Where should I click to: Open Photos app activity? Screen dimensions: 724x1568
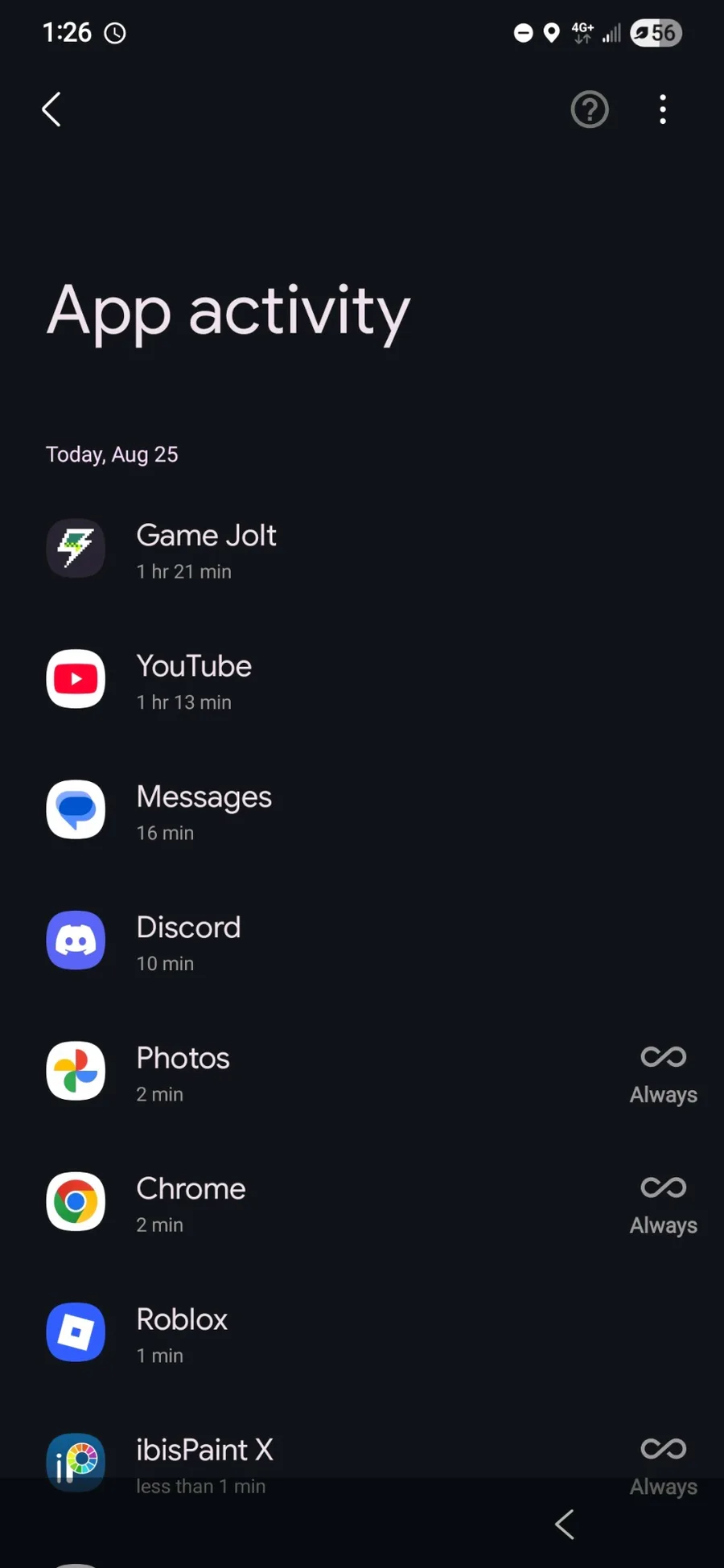coord(183,1072)
